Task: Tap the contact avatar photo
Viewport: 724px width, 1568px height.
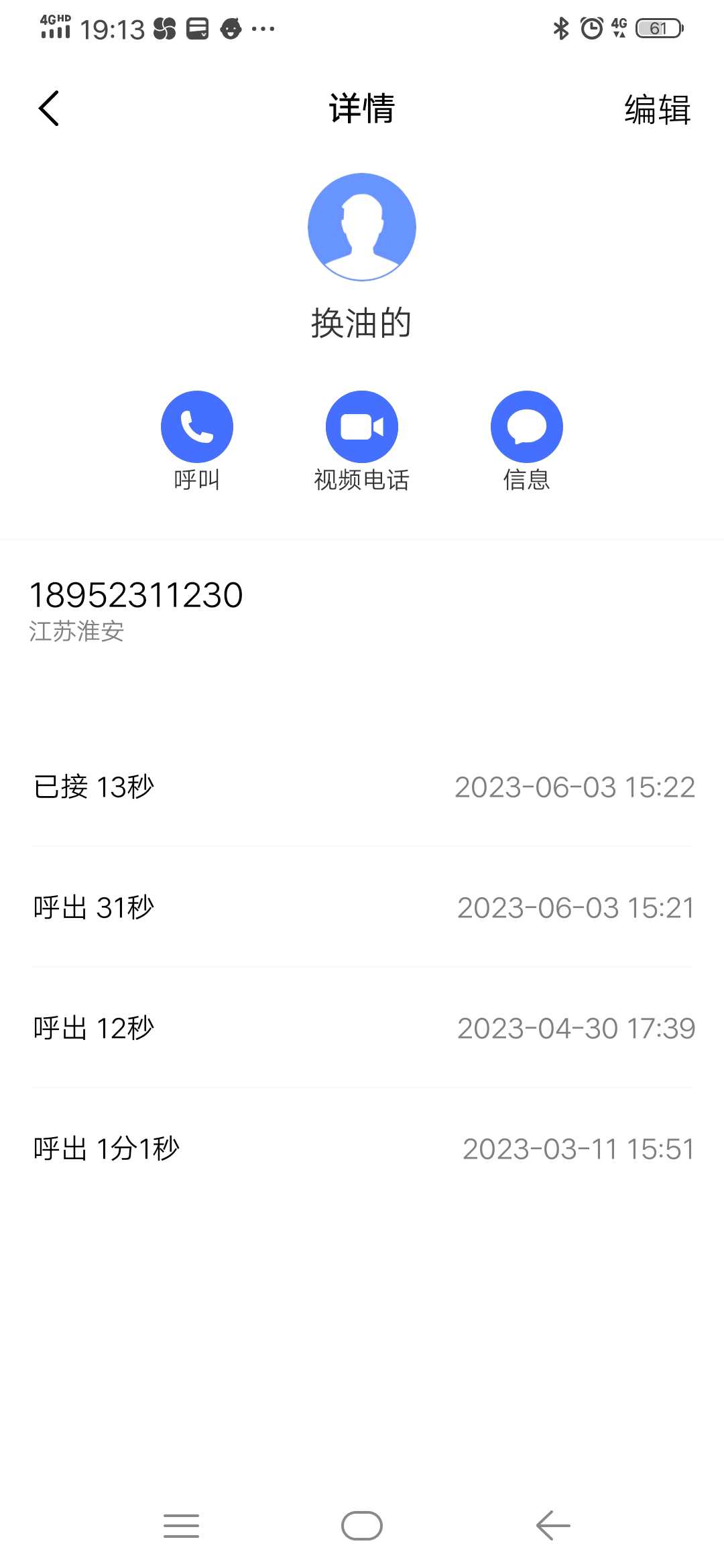Action: click(362, 227)
